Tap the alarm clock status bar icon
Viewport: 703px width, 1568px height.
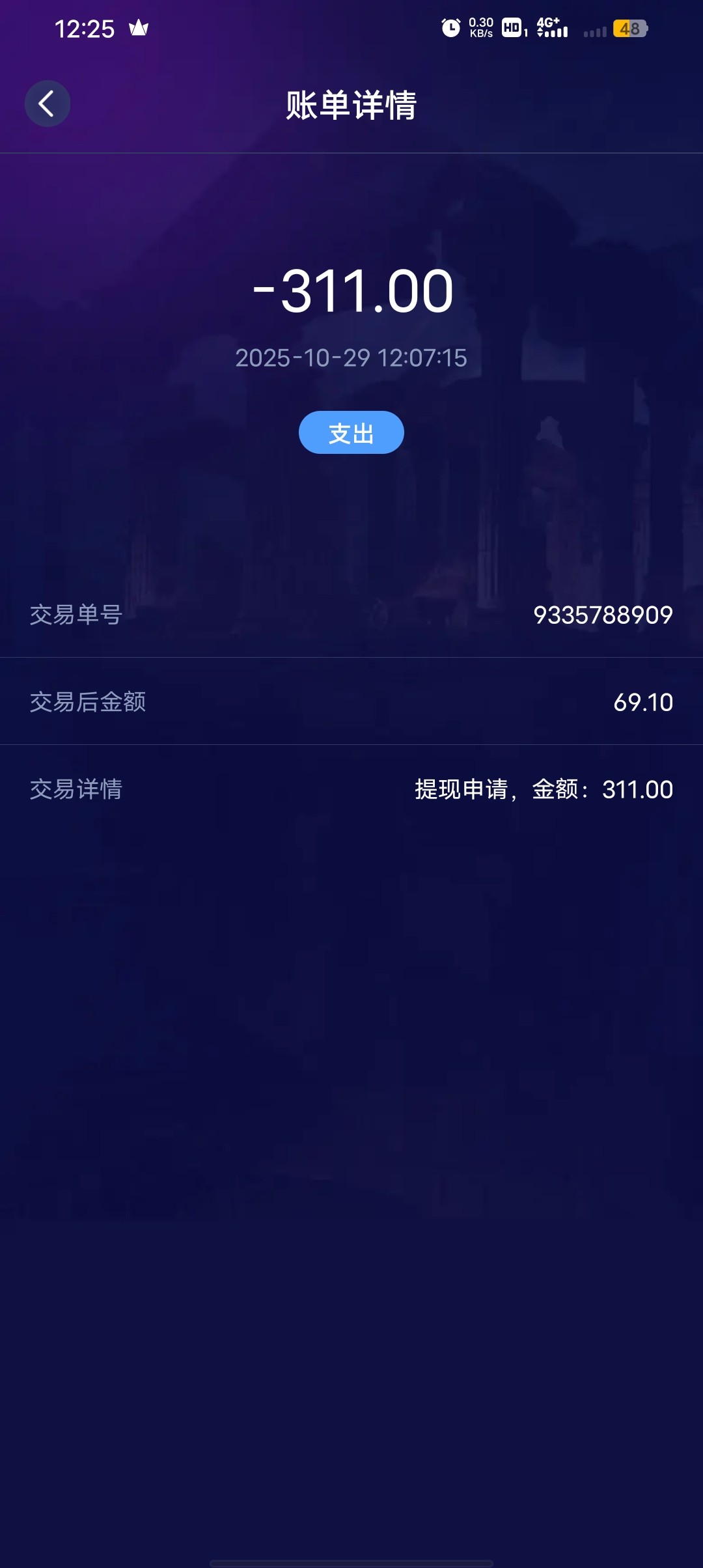[x=450, y=27]
